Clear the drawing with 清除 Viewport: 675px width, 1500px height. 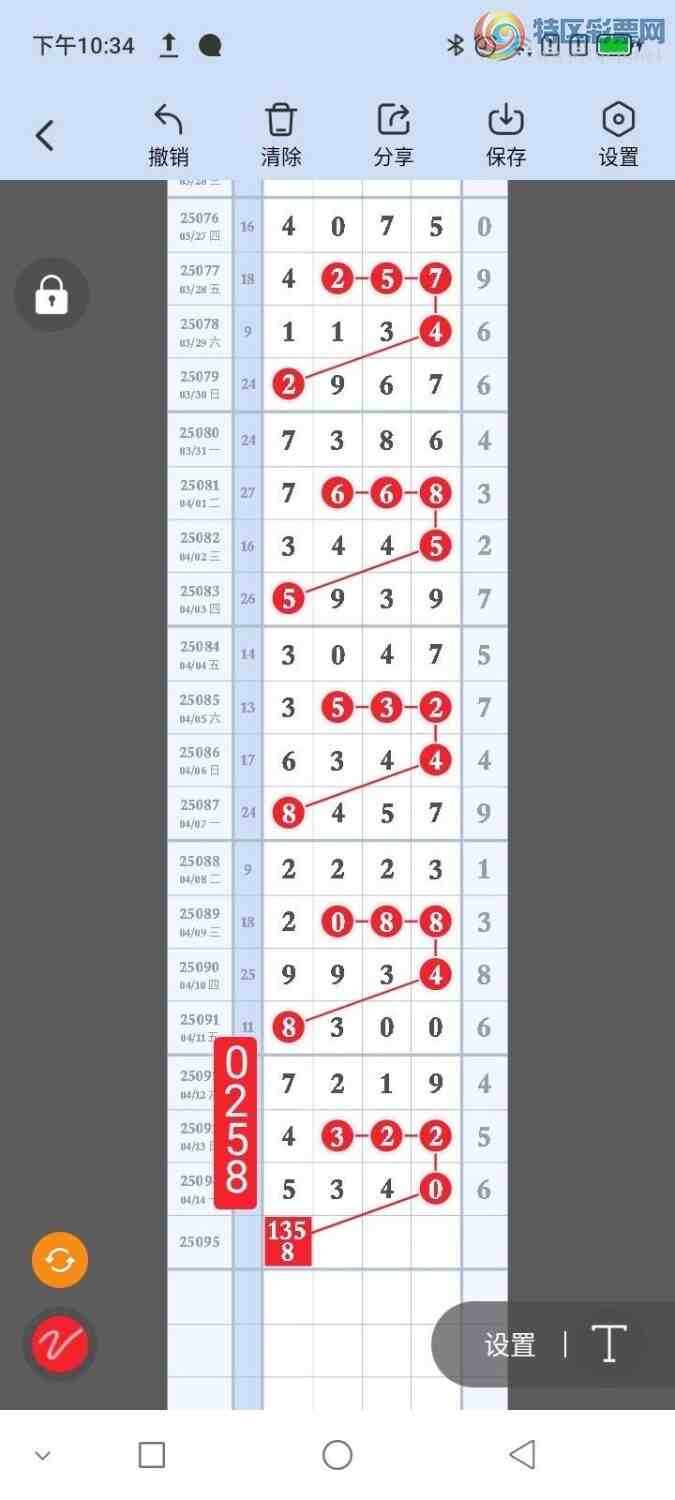click(x=281, y=135)
